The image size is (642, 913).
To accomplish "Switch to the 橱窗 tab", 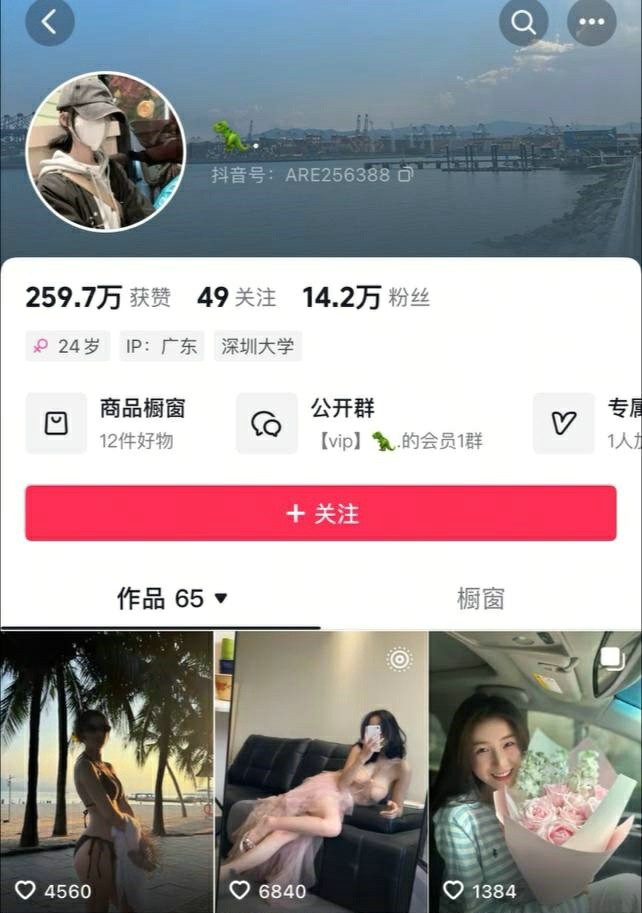I will [x=480, y=599].
